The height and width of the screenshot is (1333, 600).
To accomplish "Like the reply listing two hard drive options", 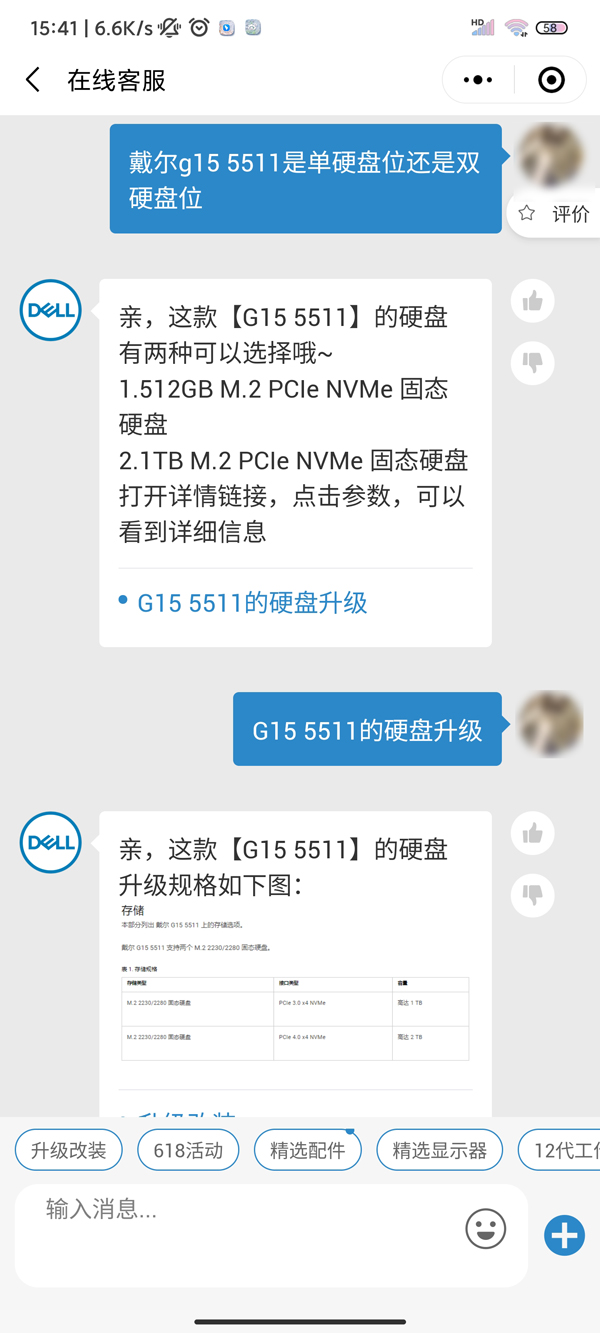I will (x=532, y=301).
